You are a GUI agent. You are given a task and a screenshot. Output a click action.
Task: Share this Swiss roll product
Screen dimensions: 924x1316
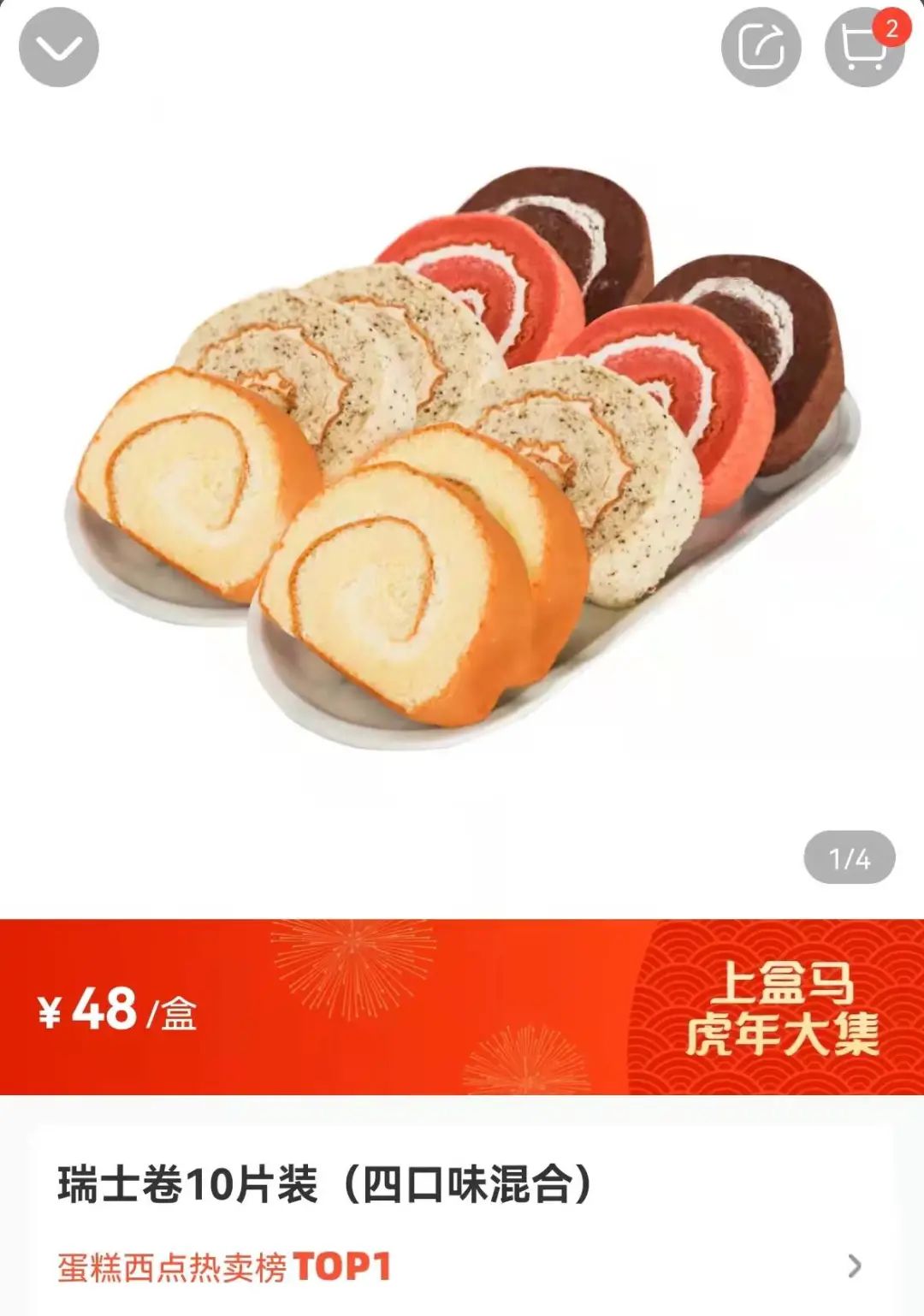click(x=761, y=48)
